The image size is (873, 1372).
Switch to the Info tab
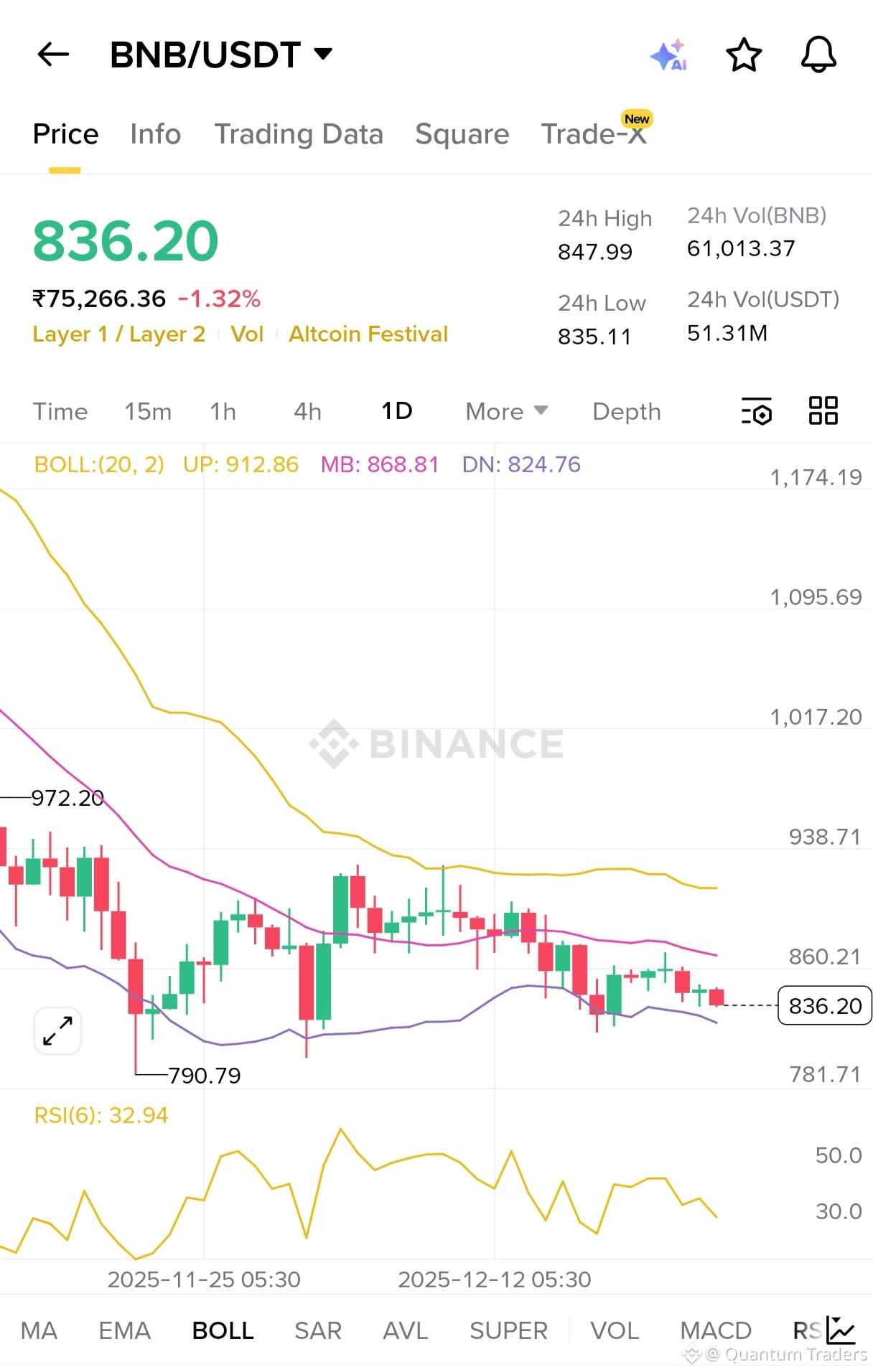[x=155, y=134]
